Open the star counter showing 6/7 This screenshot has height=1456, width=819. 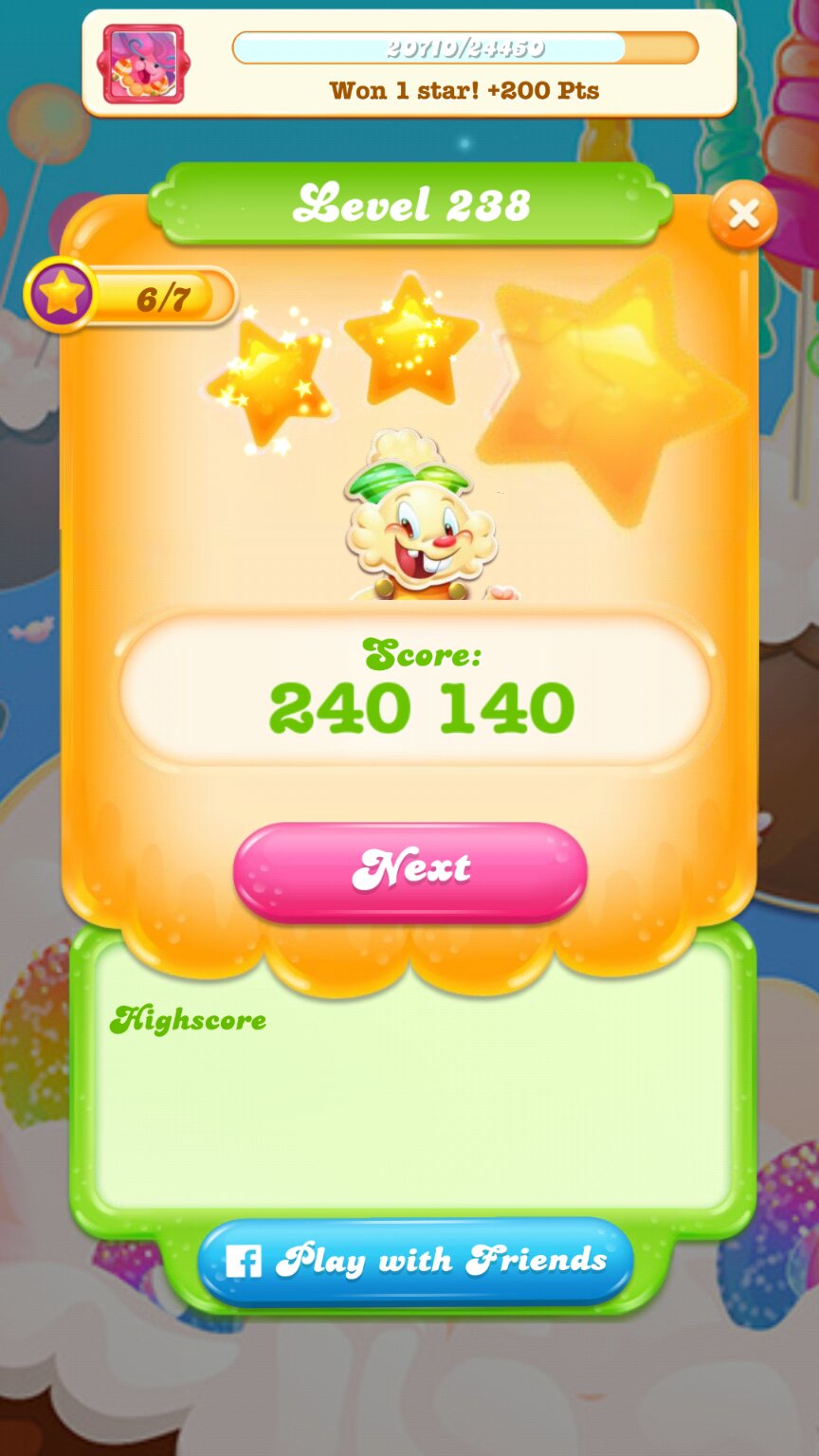131,297
